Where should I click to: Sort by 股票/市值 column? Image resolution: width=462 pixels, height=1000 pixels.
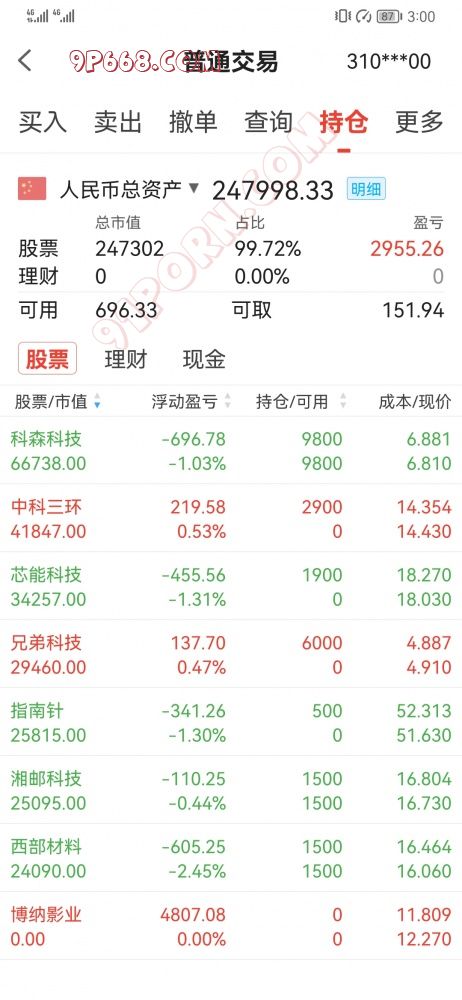57,402
